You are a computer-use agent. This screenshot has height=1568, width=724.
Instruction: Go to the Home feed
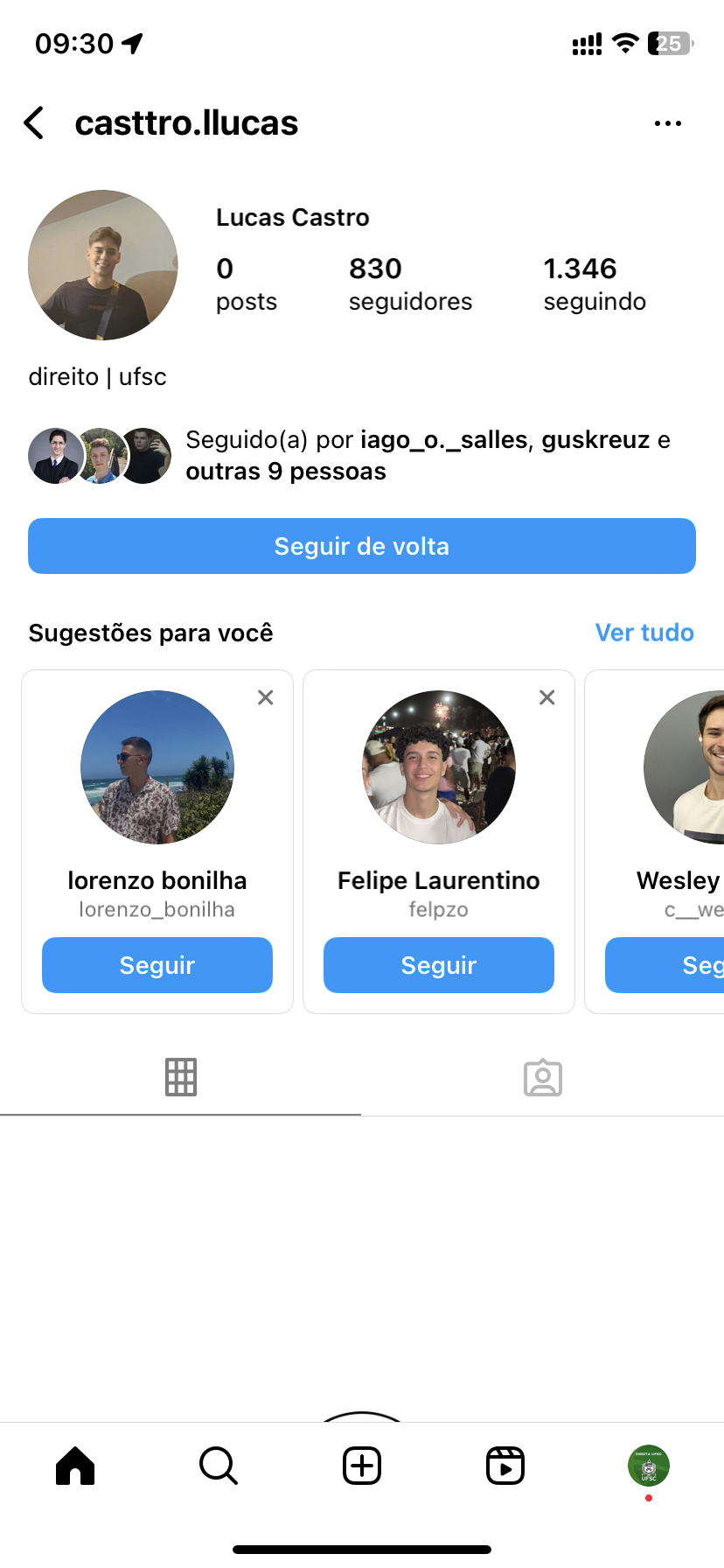(x=75, y=1466)
